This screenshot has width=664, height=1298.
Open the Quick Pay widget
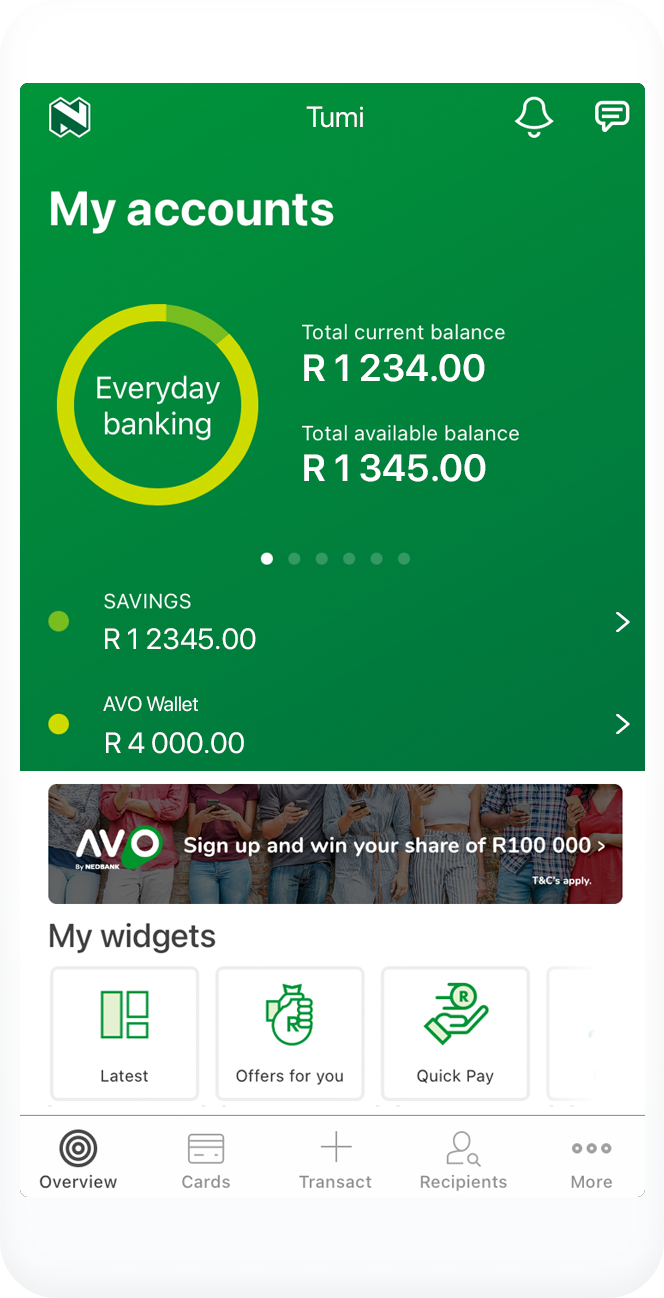pos(455,1033)
